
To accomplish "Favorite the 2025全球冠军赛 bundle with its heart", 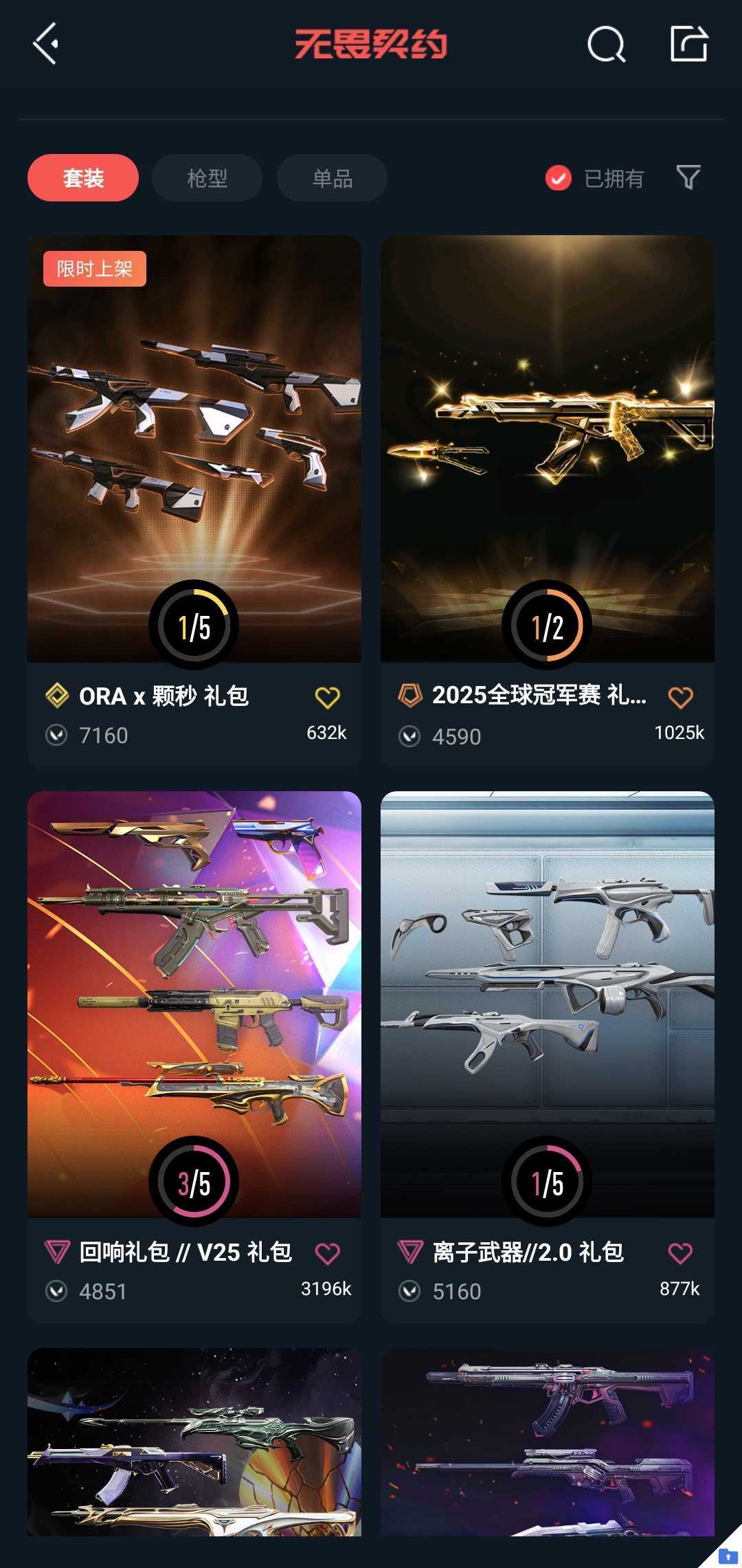I will (680, 697).
